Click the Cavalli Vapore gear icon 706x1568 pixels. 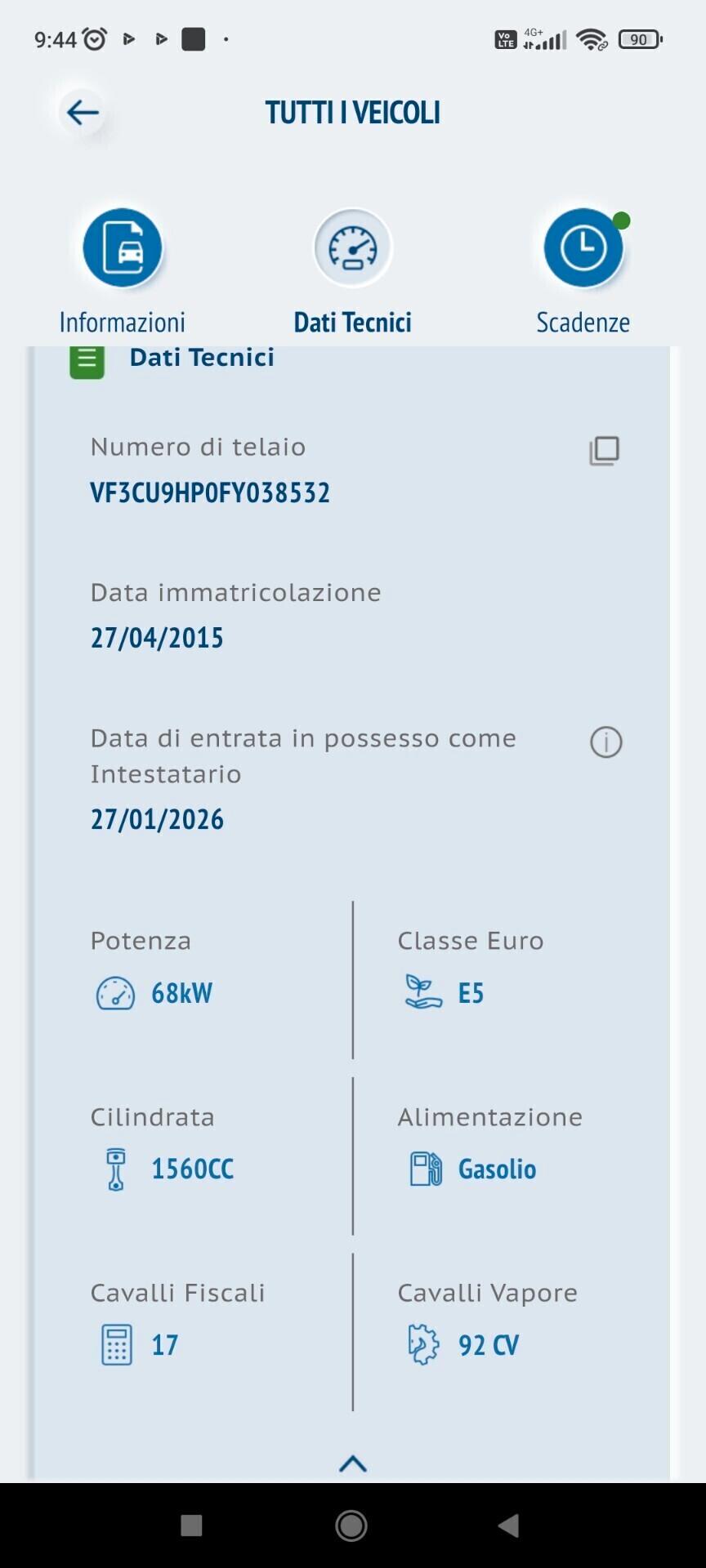422,1343
